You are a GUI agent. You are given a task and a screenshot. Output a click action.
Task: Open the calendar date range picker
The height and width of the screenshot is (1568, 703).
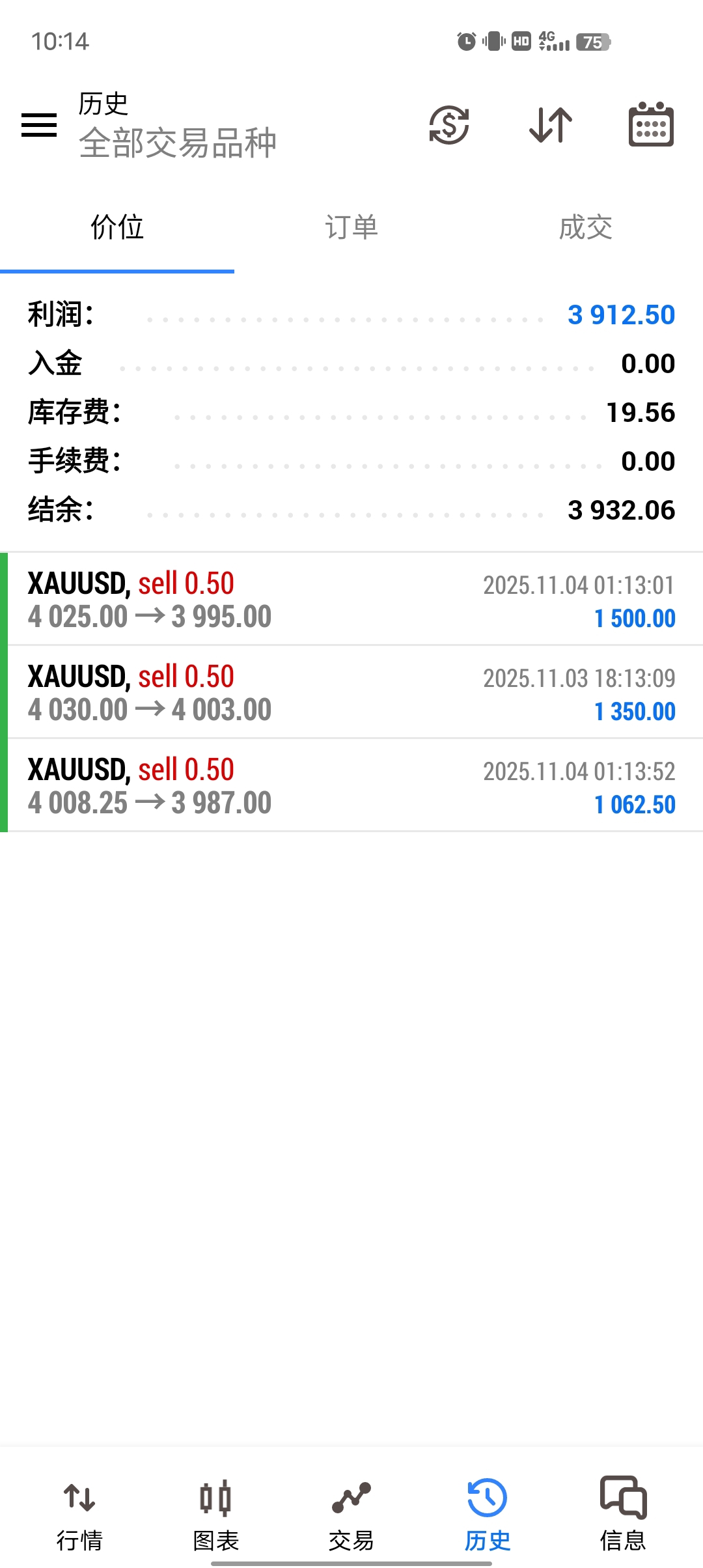pyautogui.click(x=651, y=124)
